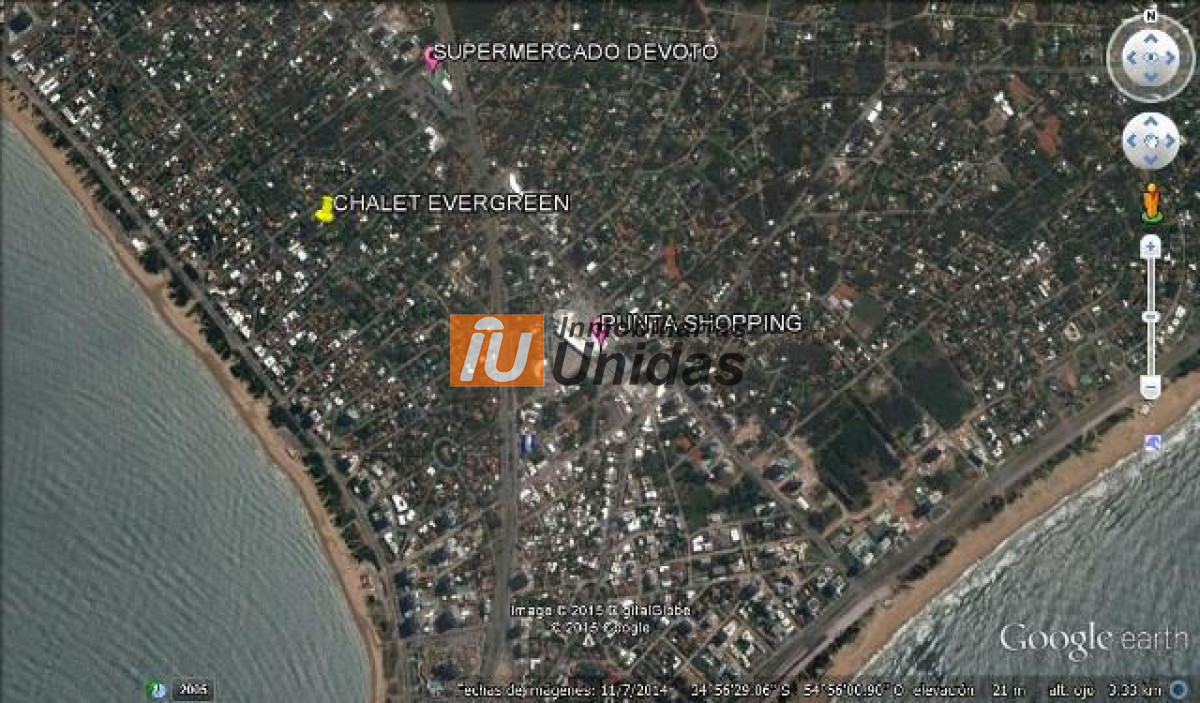This screenshot has height=703, width=1200.
Task: Tilt the view up with the look joystick
Action: (x=1151, y=40)
